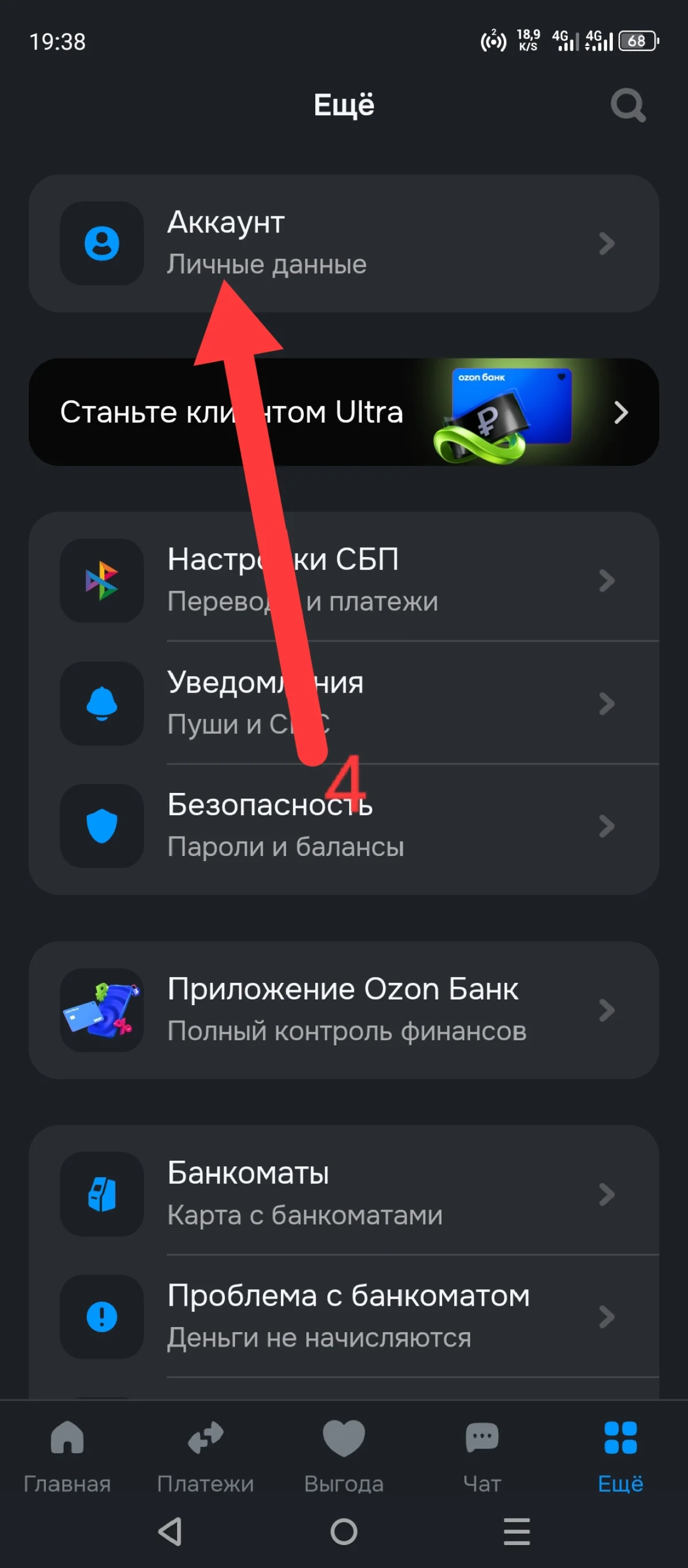Viewport: 688px width, 1568px height.
Task: Open the Настройки СБП chevron arrow
Action: coord(606,581)
